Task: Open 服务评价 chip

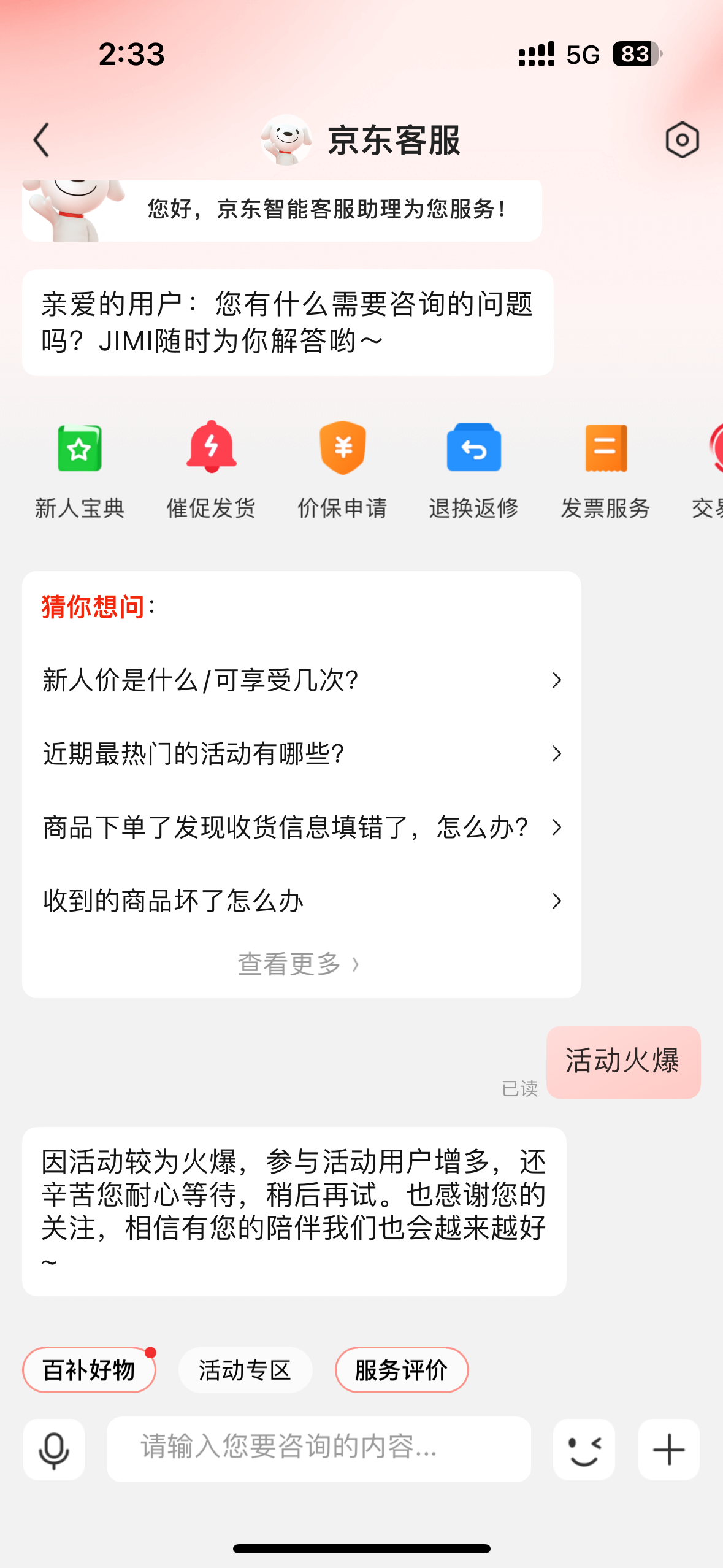Action: point(402,1370)
